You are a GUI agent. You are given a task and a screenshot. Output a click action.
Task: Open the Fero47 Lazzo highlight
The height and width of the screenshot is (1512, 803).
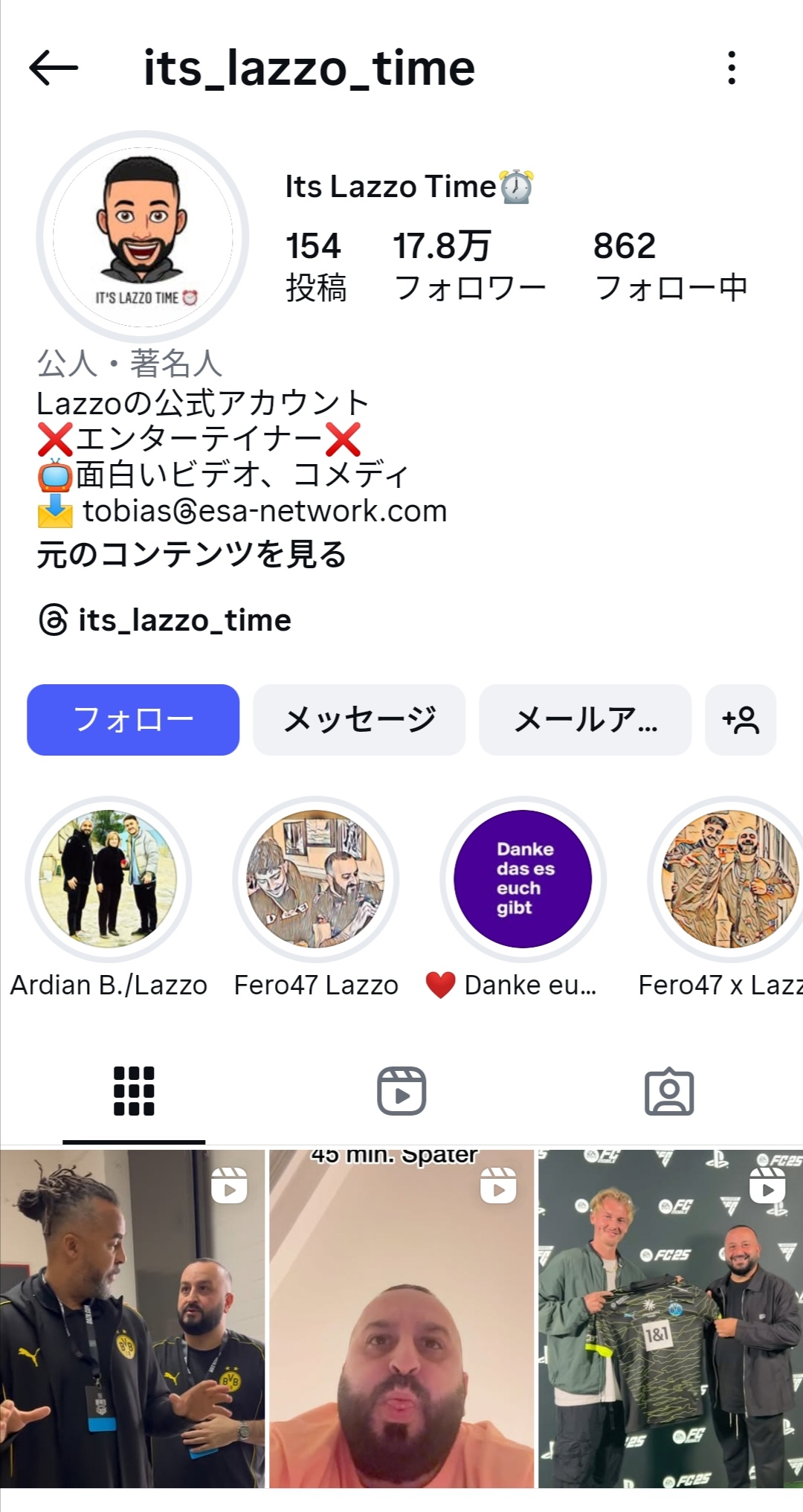316,879
